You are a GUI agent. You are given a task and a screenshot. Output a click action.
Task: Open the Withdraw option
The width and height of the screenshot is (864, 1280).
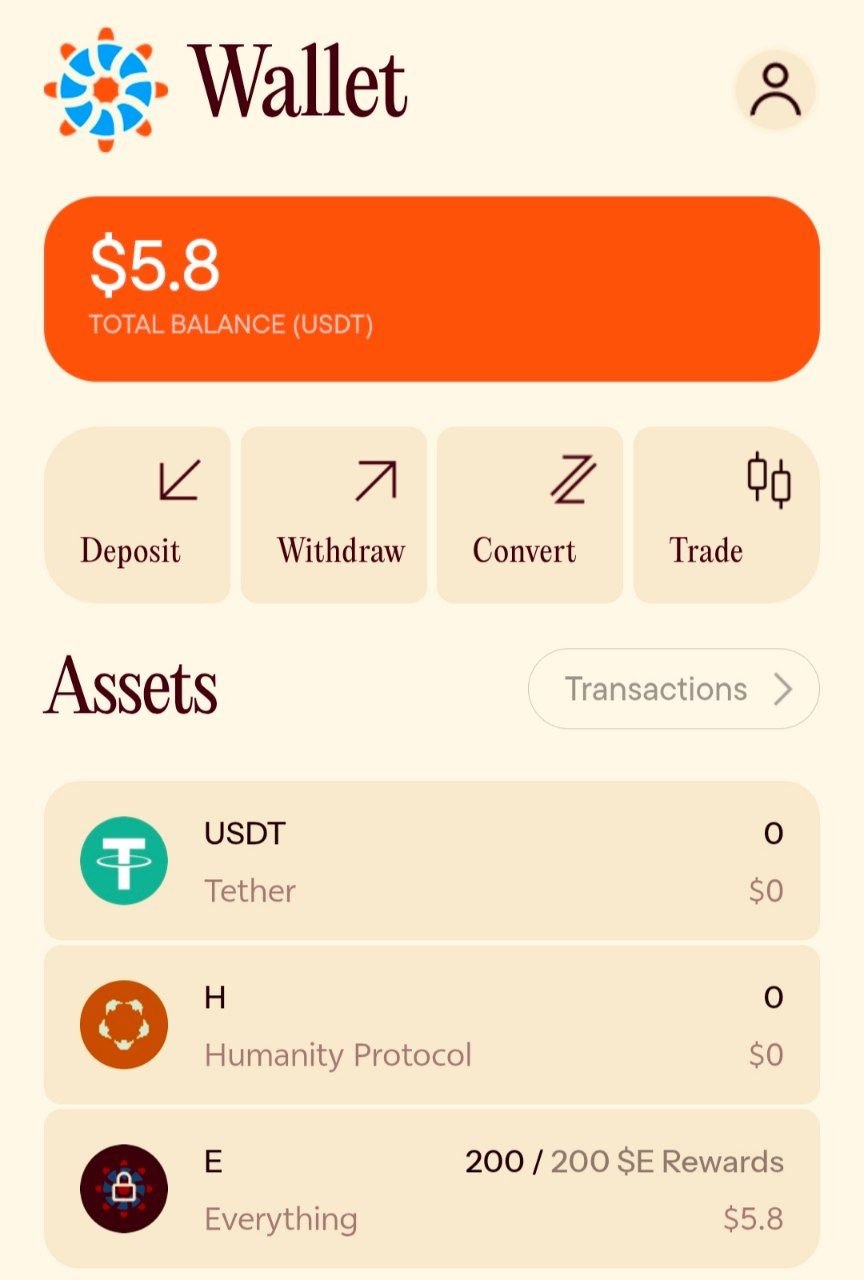[334, 515]
